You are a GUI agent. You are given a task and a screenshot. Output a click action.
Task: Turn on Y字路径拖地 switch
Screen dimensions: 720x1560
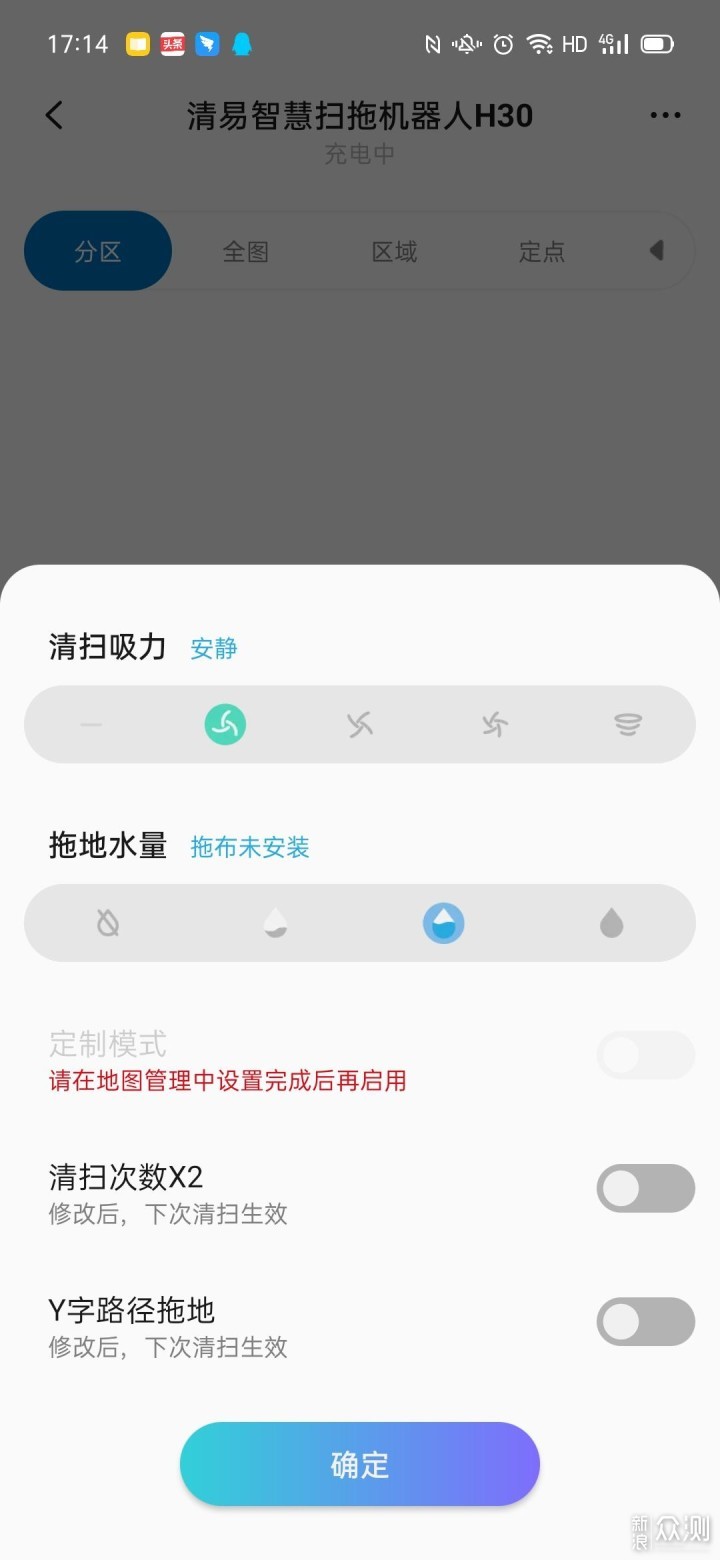point(645,1321)
